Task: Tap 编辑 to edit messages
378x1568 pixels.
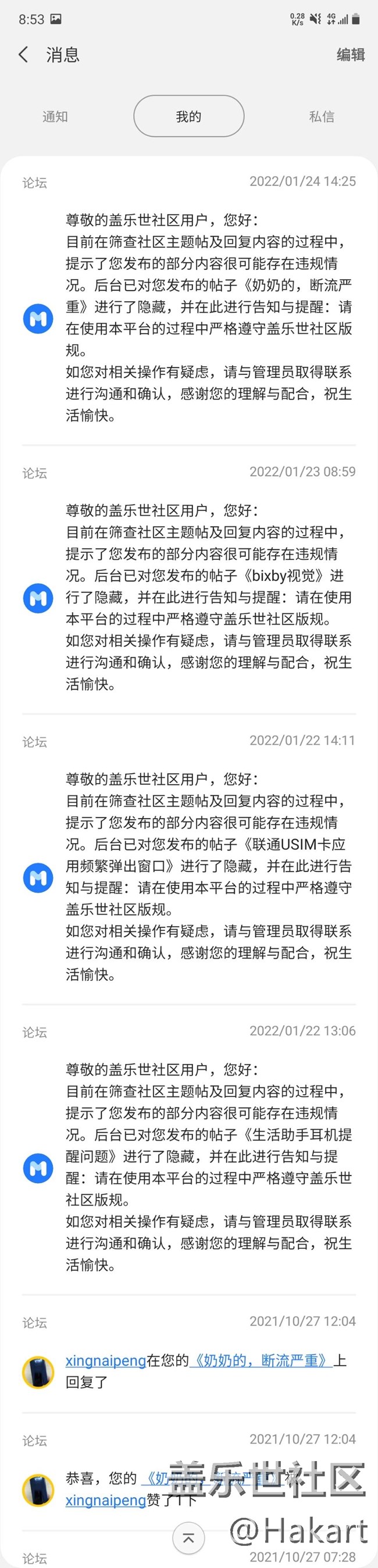Action: tap(351, 55)
